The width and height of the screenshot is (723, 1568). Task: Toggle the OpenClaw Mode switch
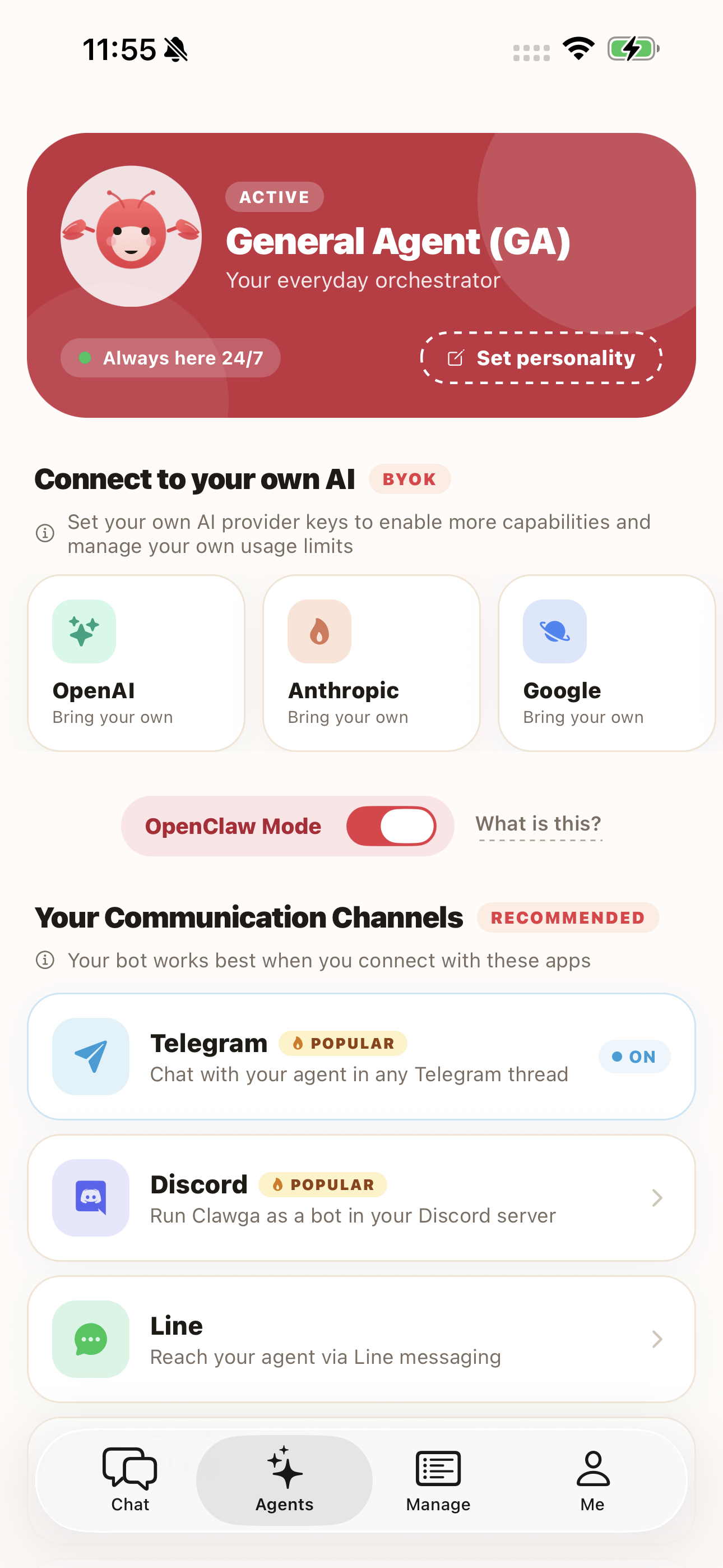(x=391, y=826)
